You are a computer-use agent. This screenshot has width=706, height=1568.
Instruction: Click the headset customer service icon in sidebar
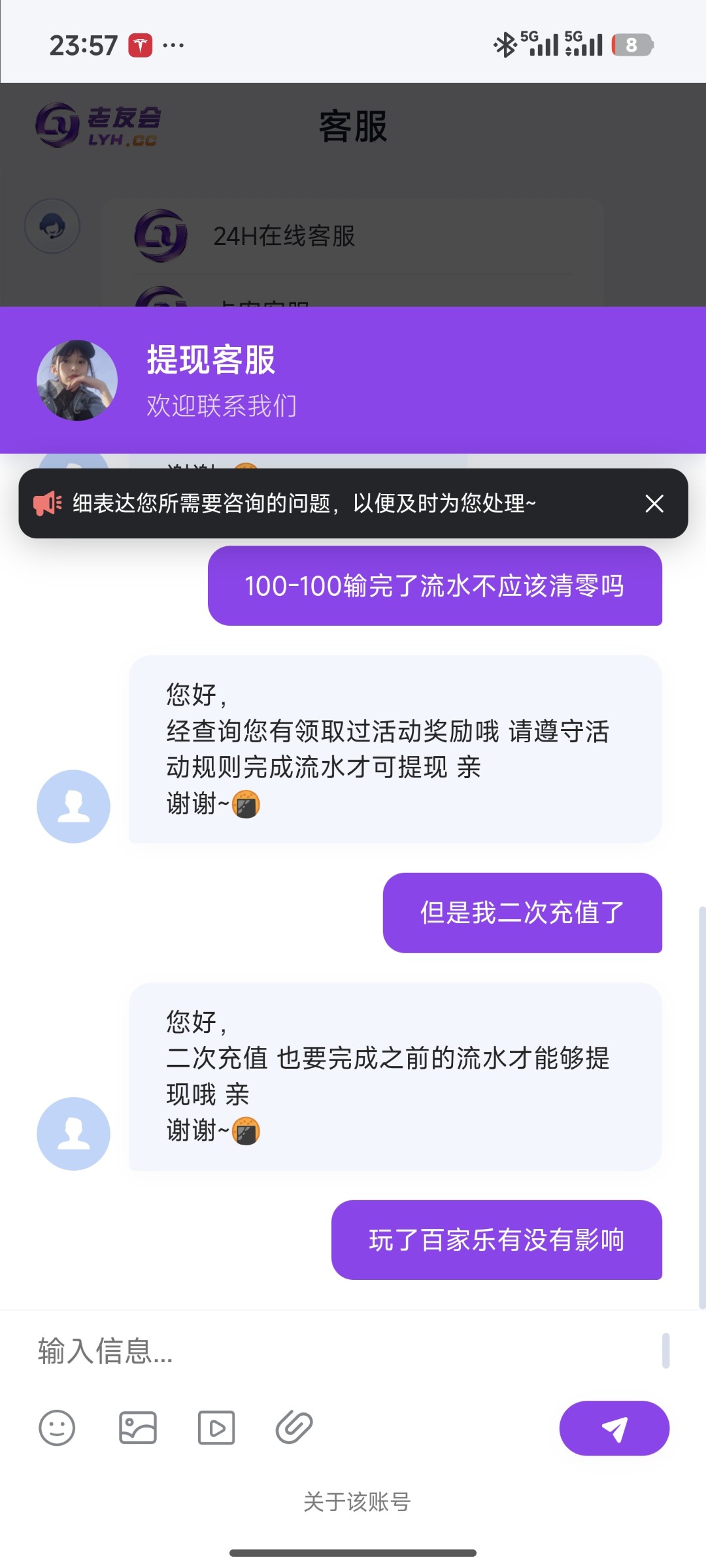[54, 225]
